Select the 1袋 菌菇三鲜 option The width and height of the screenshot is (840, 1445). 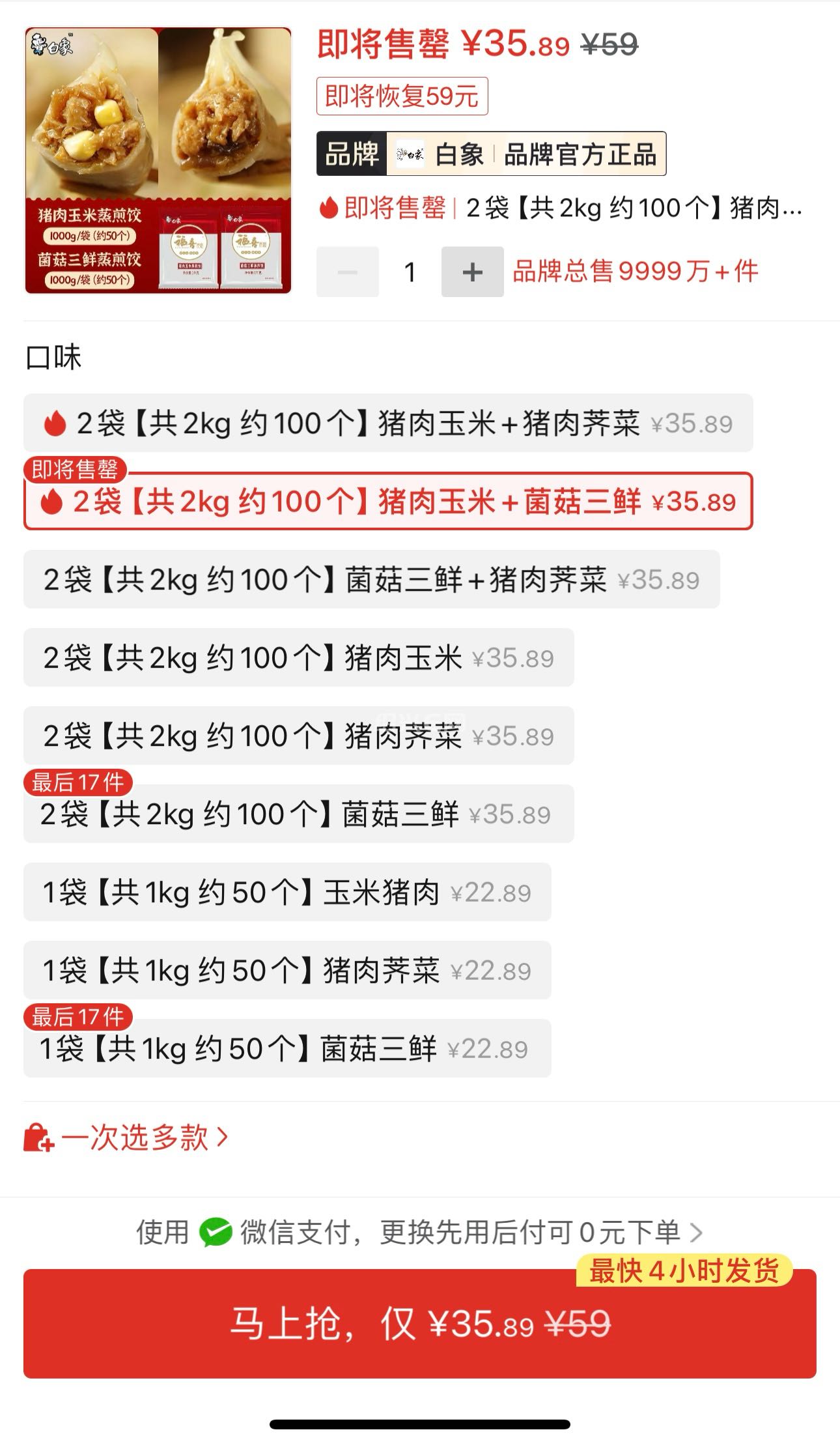click(x=287, y=1049)
